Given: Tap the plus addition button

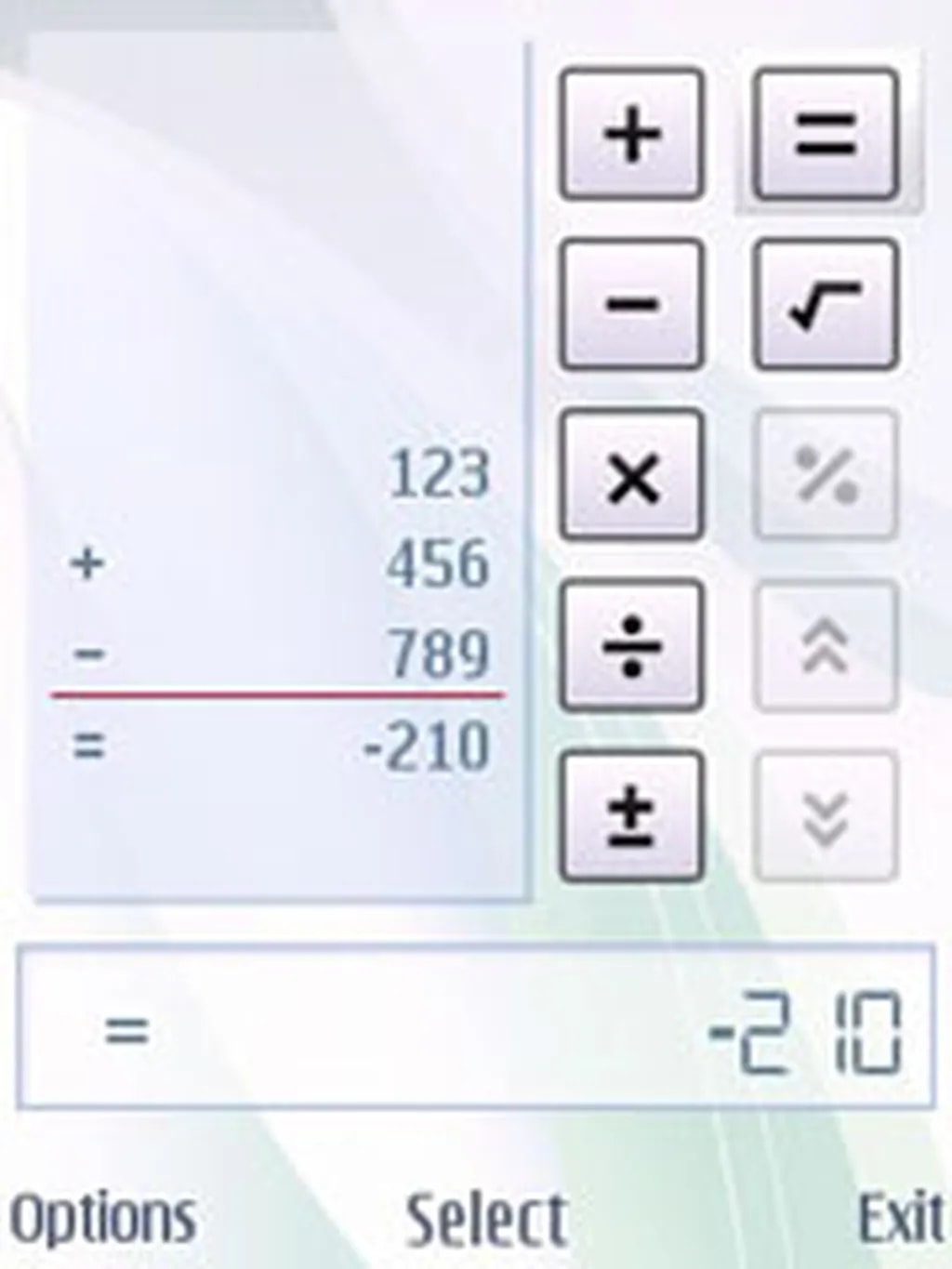Looking at the screenshot, I should (632, 134).
